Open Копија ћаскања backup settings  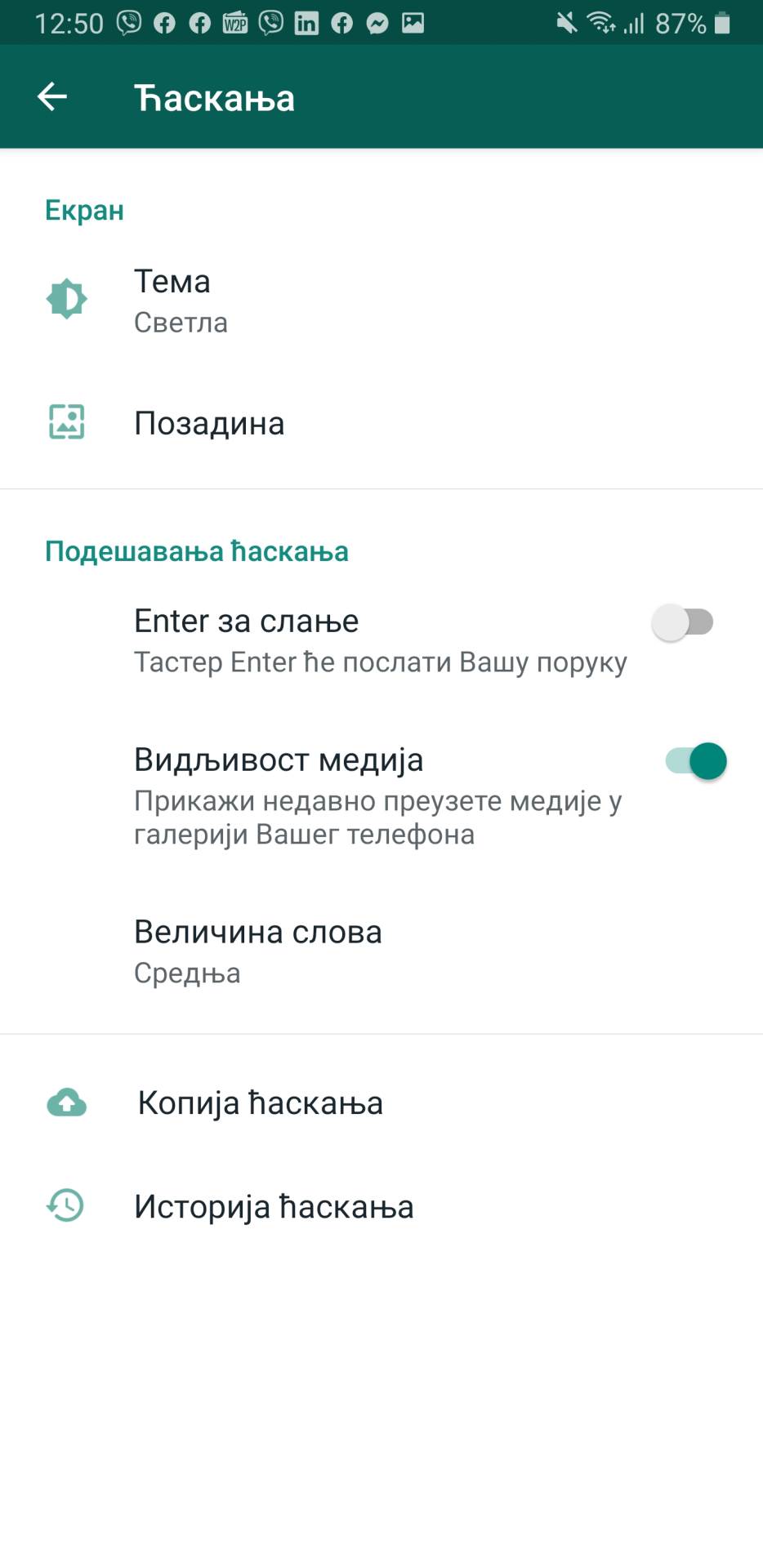pos(261,1102)
